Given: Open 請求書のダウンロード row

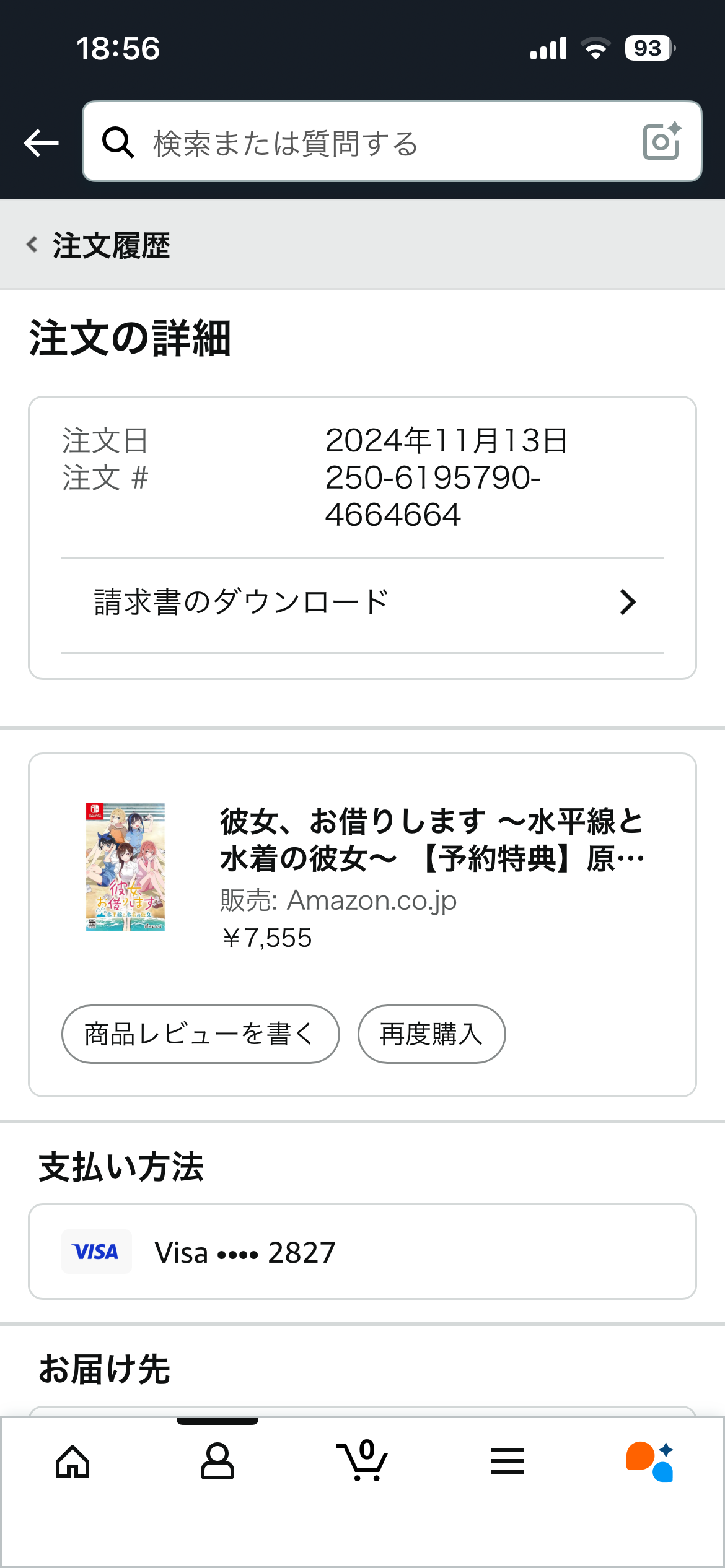Looking at the screenshot, I should (362, 603).
